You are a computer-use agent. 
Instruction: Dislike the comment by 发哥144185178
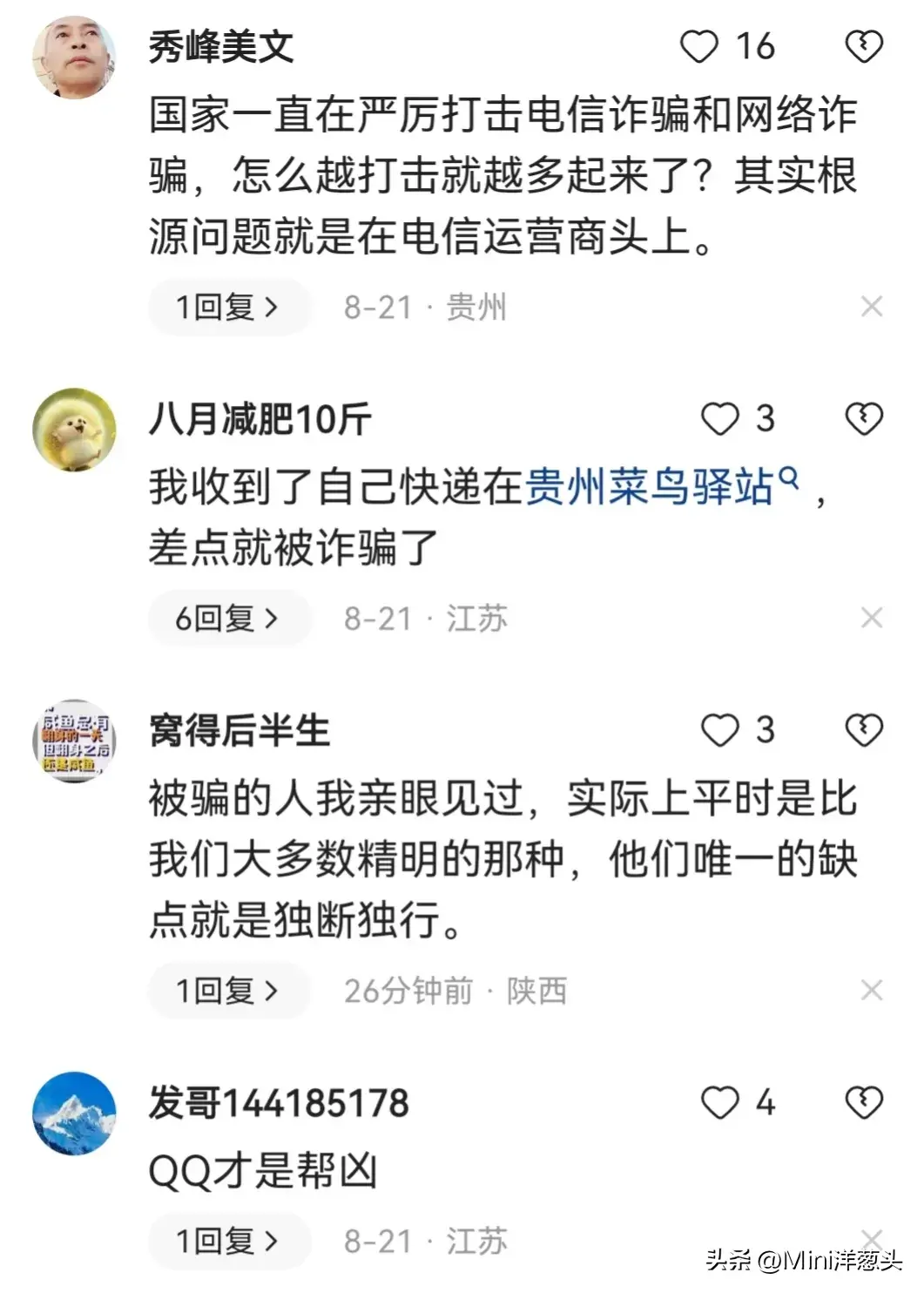(x=864, y=1103)
